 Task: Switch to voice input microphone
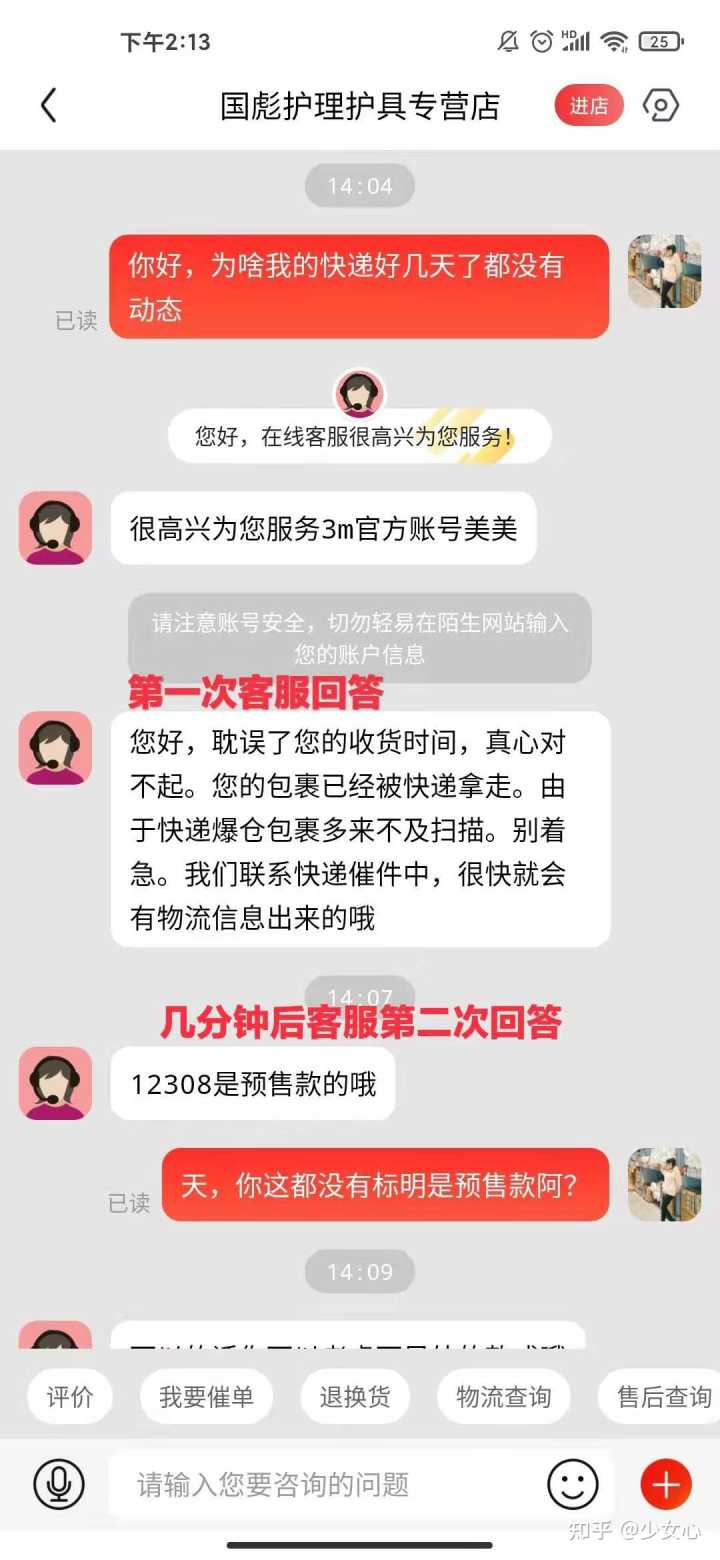pyautogui.click(x=59, y=1484)
